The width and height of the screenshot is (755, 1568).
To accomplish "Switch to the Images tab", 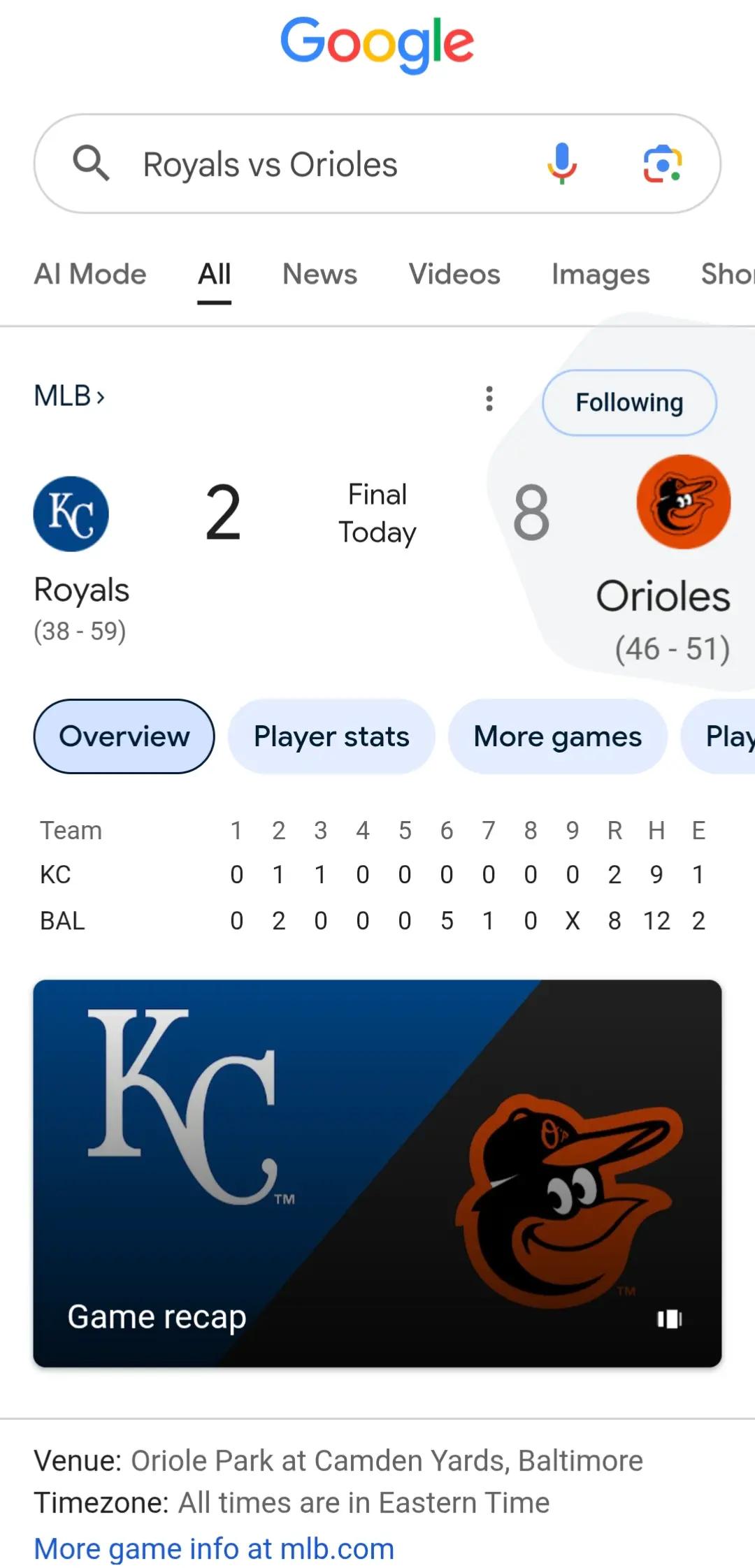I will click(601, 274).
